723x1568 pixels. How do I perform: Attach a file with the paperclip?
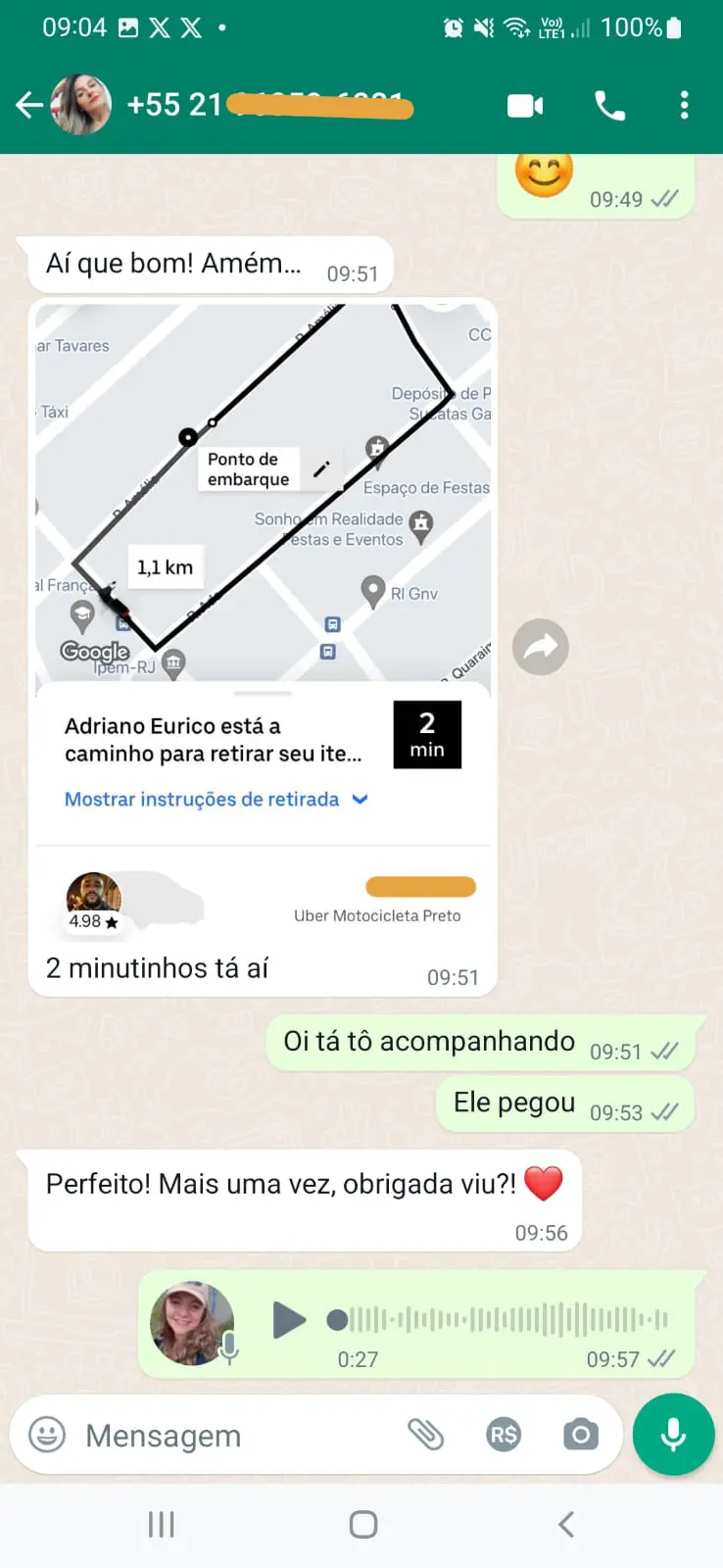[x=425, y=1436]
